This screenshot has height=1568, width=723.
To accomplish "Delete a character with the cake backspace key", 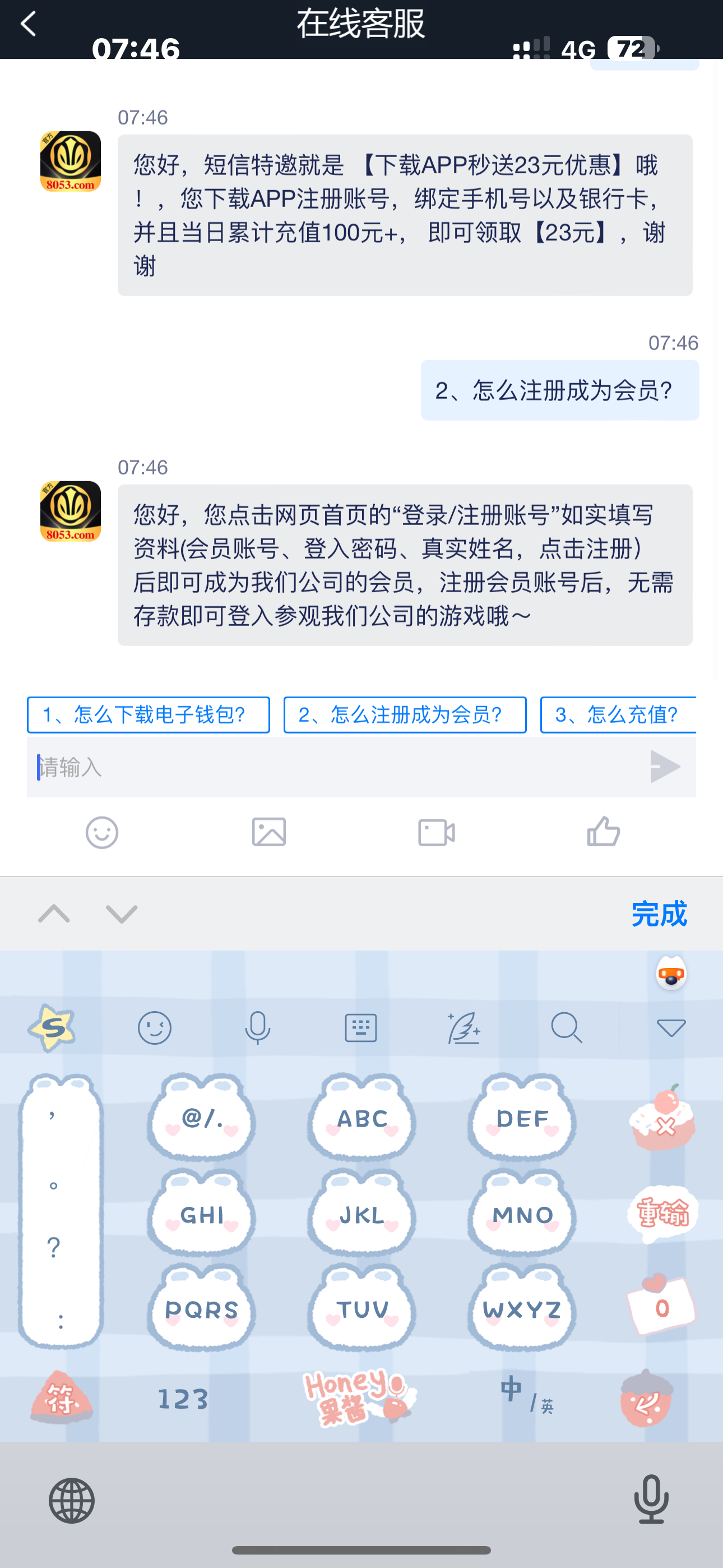I will (x=662, y=1119).
